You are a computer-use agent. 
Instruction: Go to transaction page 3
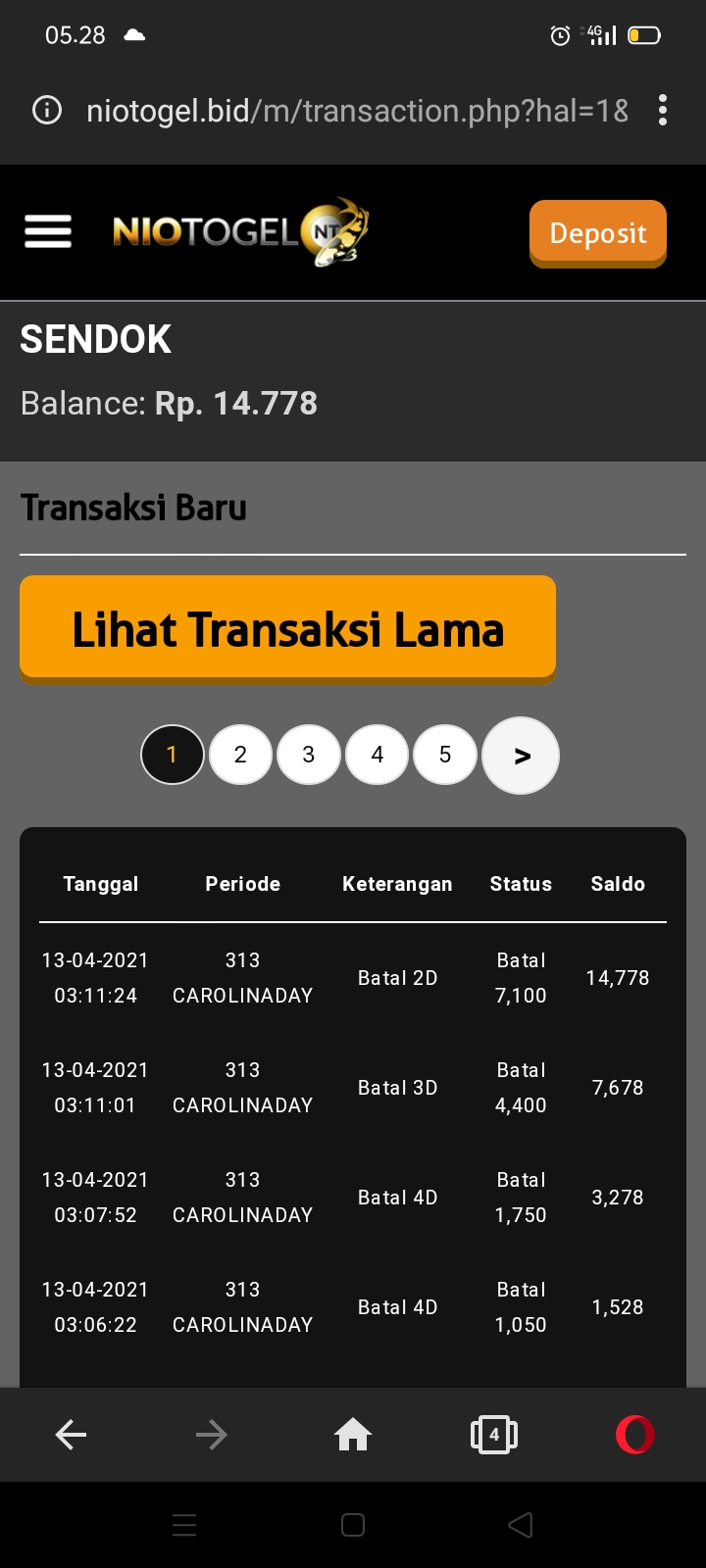click(x=309, y=755)
